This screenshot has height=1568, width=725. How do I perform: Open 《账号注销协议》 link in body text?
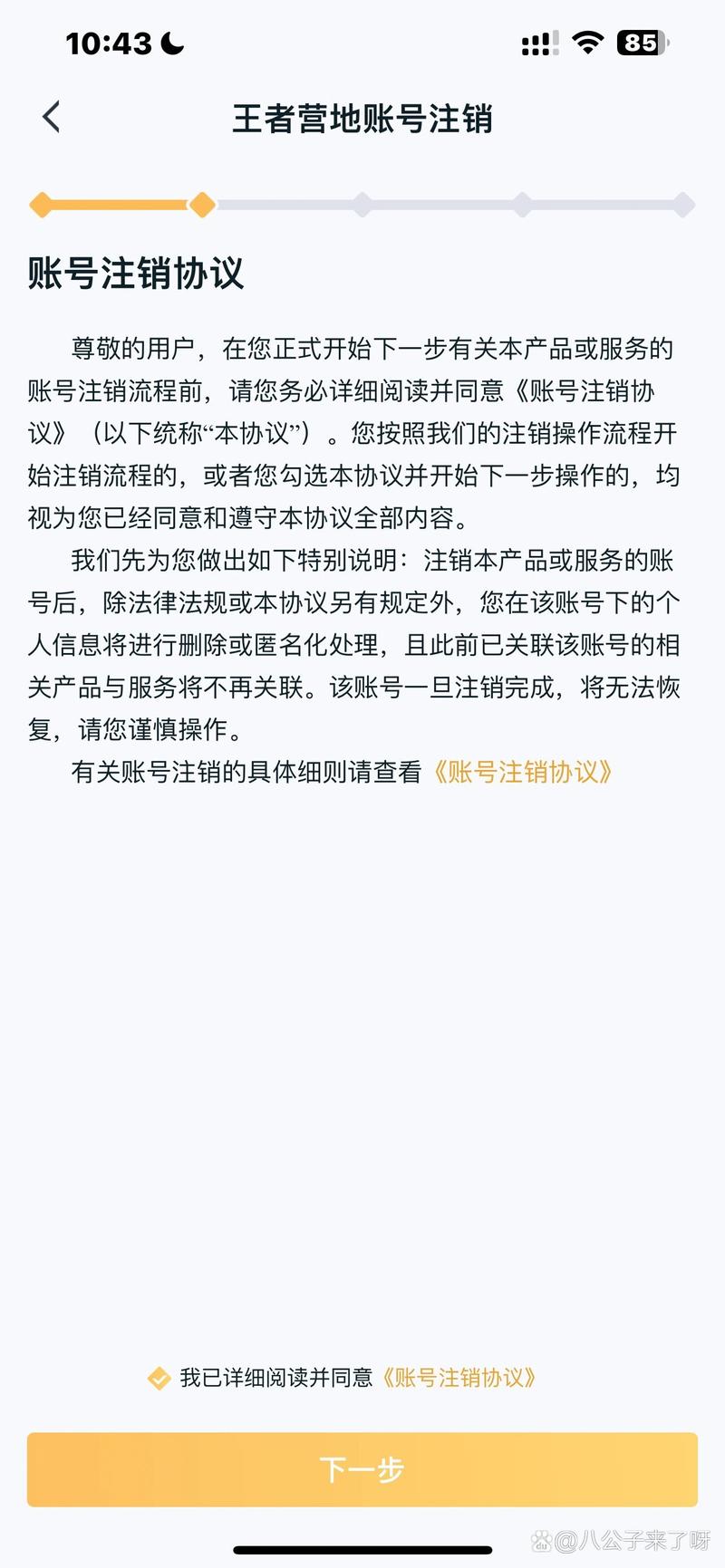526,774
